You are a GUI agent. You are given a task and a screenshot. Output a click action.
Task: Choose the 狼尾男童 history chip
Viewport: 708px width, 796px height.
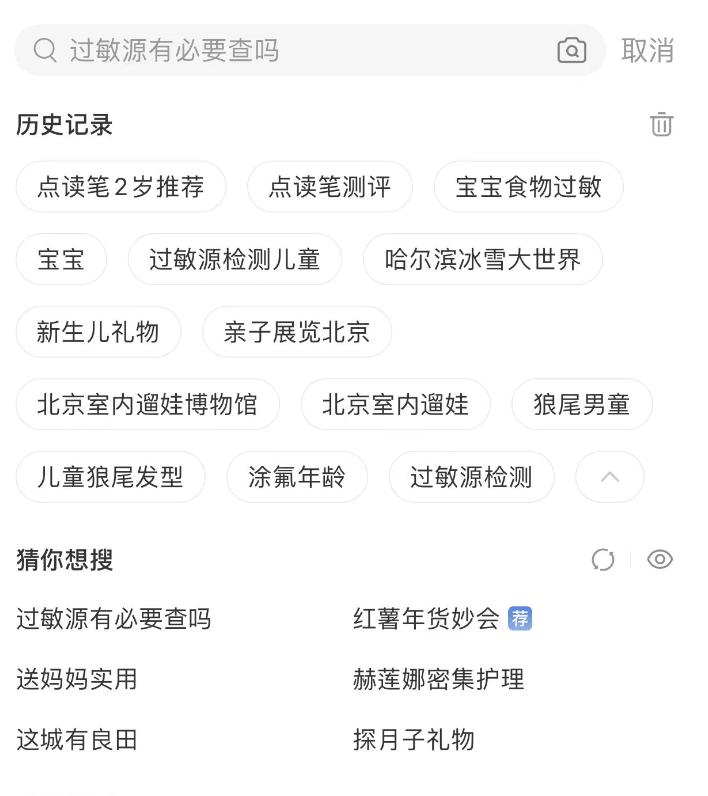[581, 404]
